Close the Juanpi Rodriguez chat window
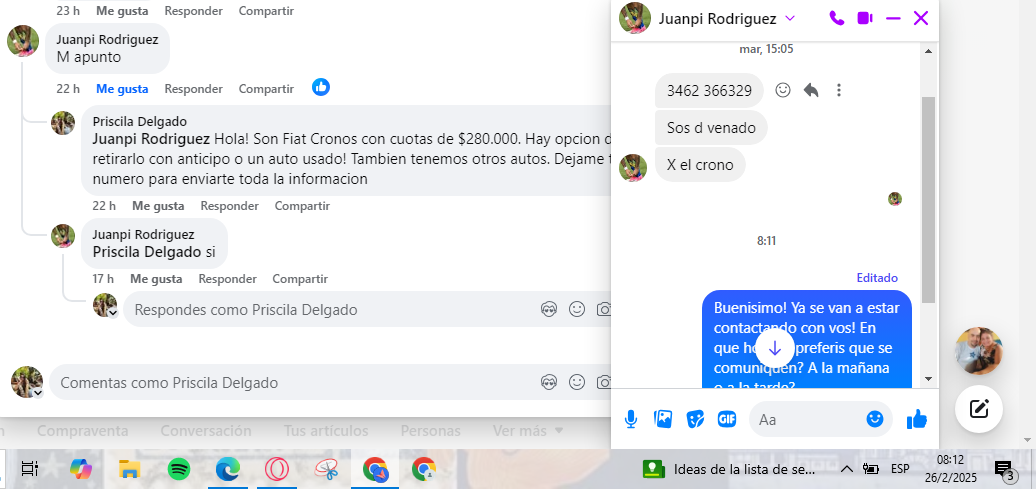 [x=921, y=18]
